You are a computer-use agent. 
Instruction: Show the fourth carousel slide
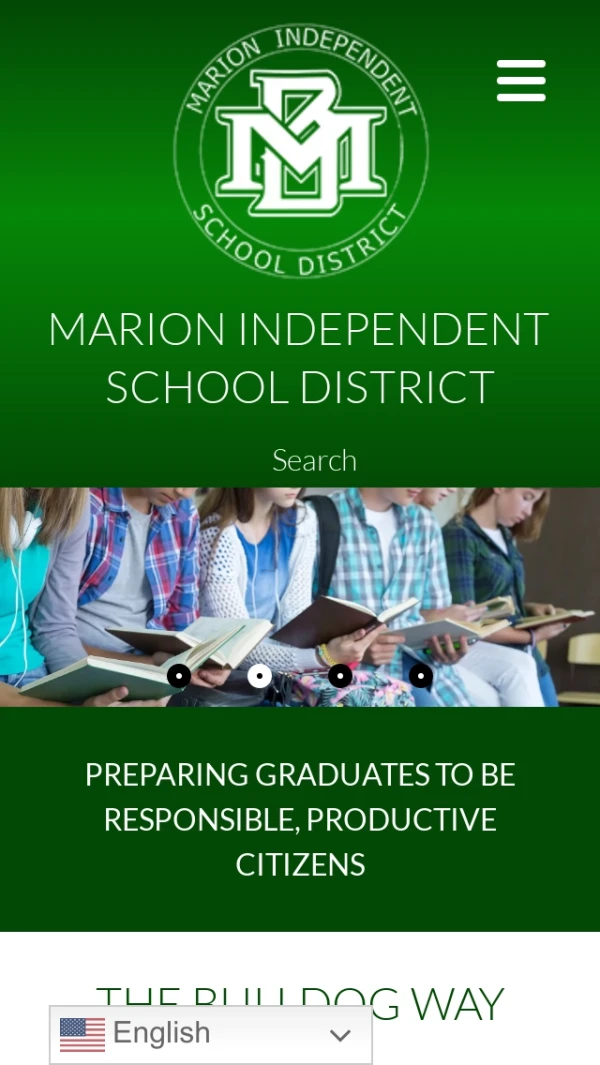click(x=421, y=676)
